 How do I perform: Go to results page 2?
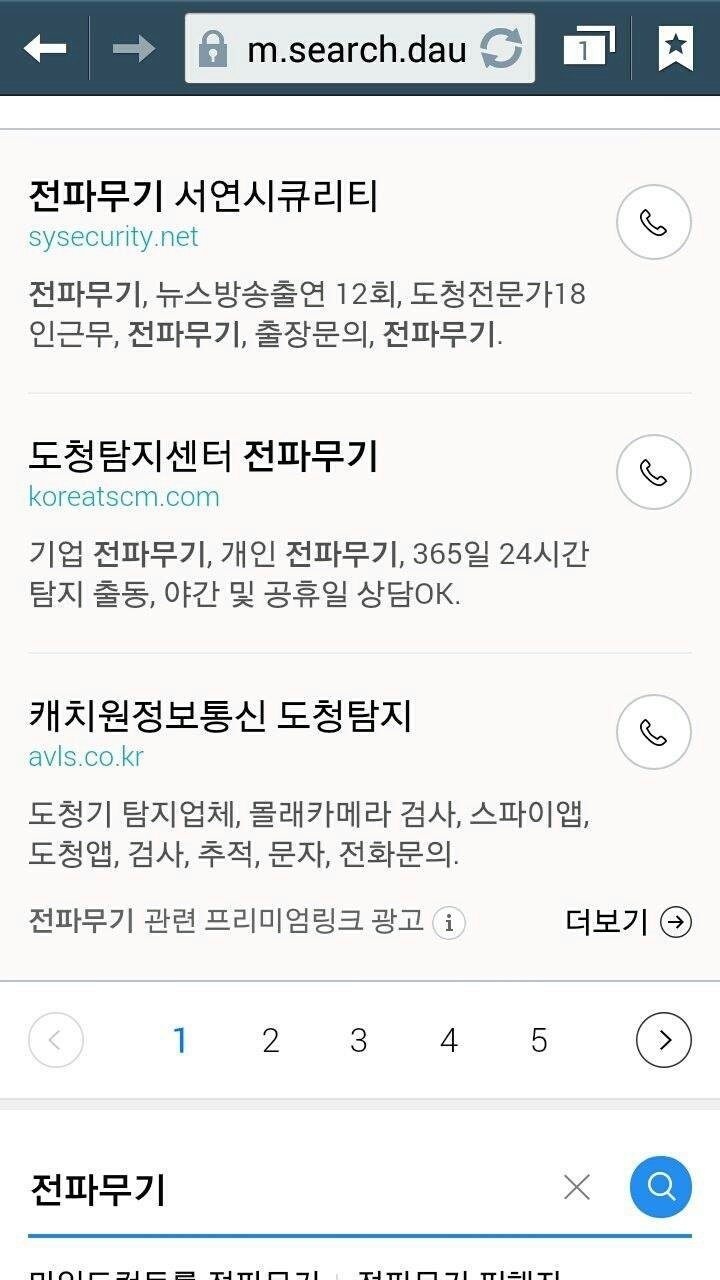point(270,1041)
